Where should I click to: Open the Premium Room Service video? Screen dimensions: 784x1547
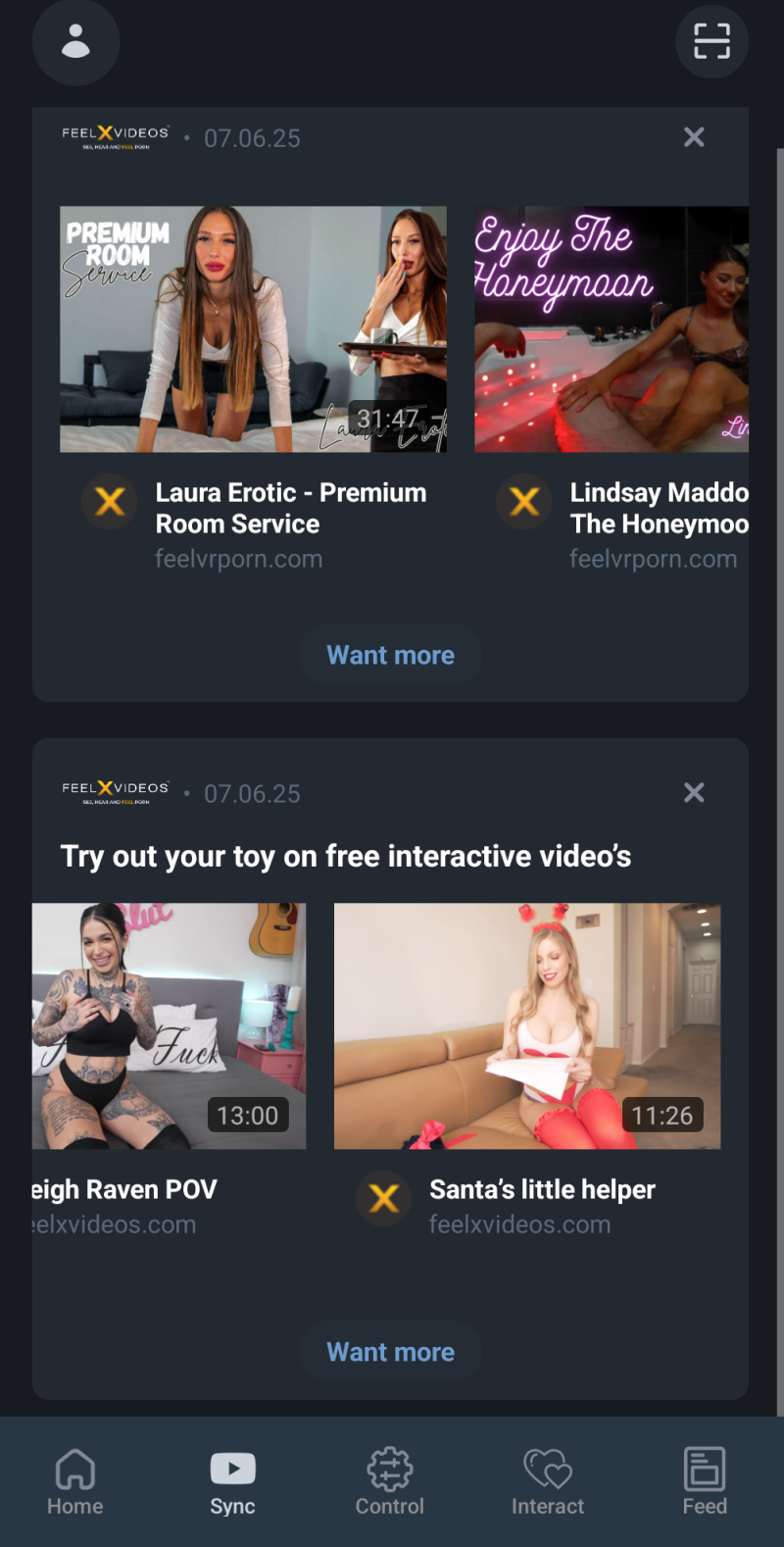253,329
